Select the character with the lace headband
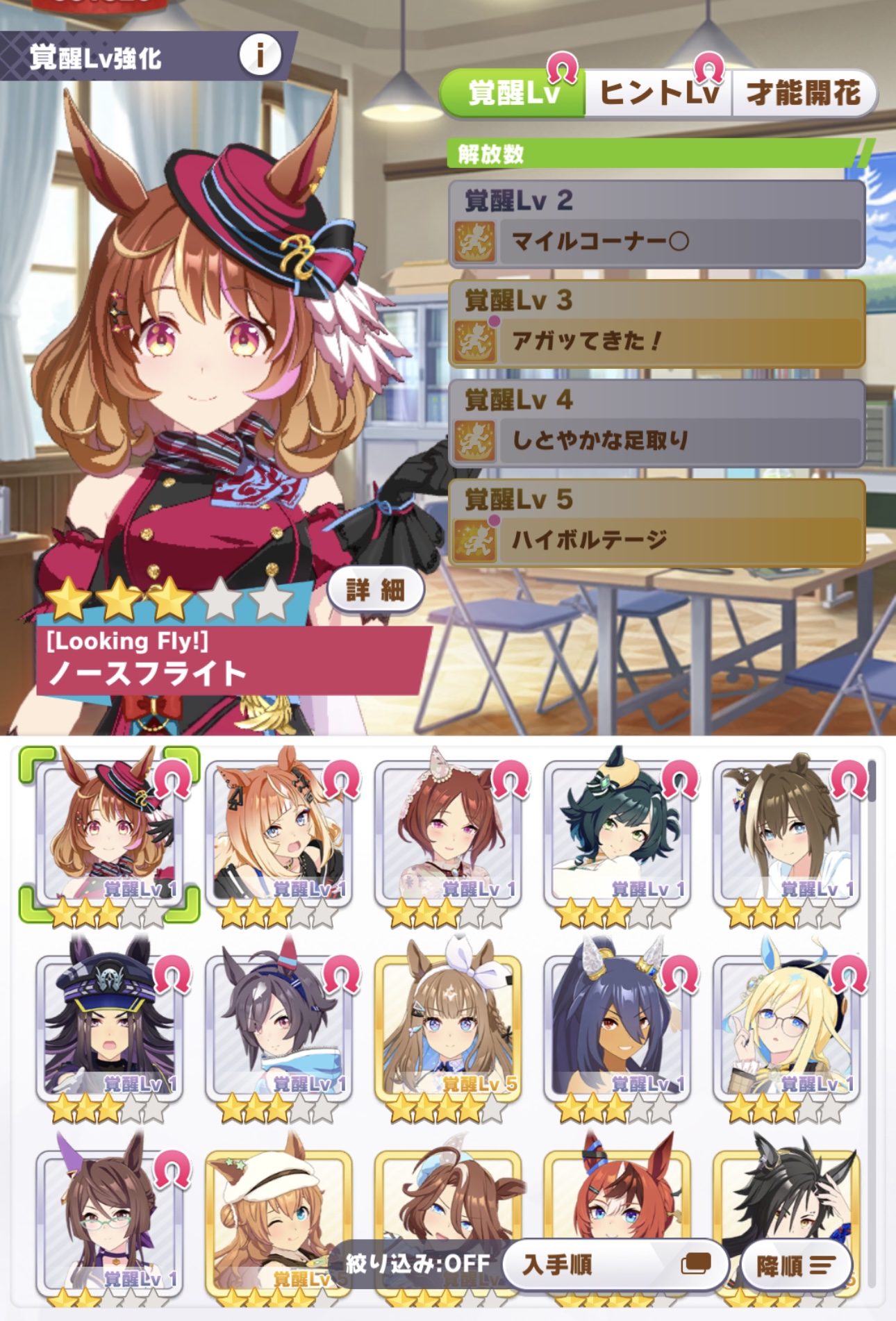 point(449,834)
